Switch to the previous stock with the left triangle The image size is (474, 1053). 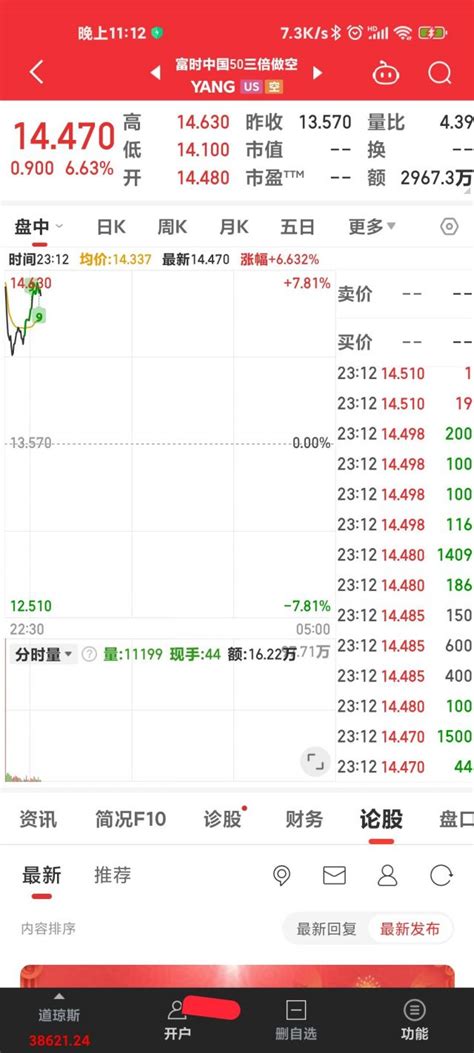pos(156,73)
